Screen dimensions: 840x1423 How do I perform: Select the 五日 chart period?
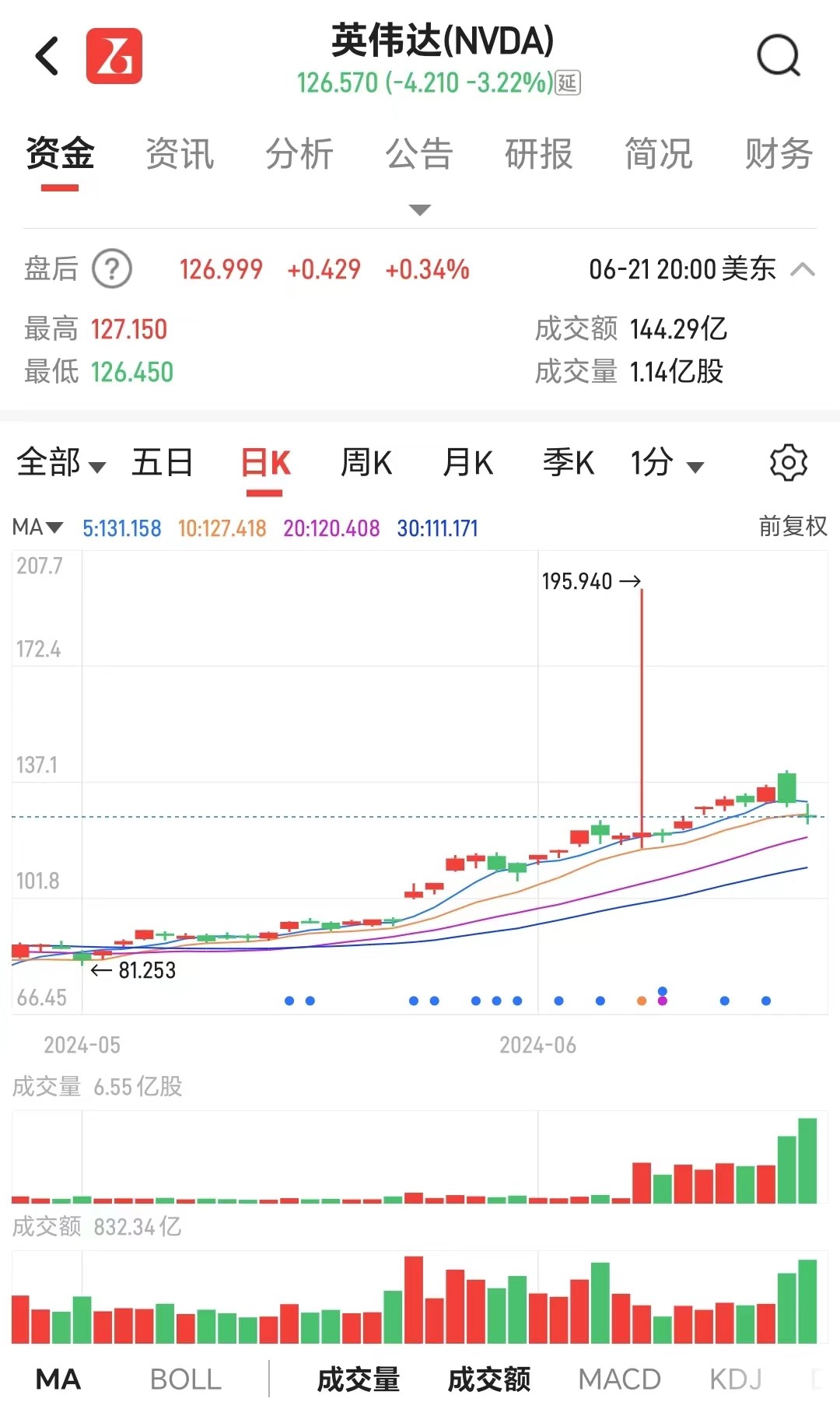click(163, 463)
